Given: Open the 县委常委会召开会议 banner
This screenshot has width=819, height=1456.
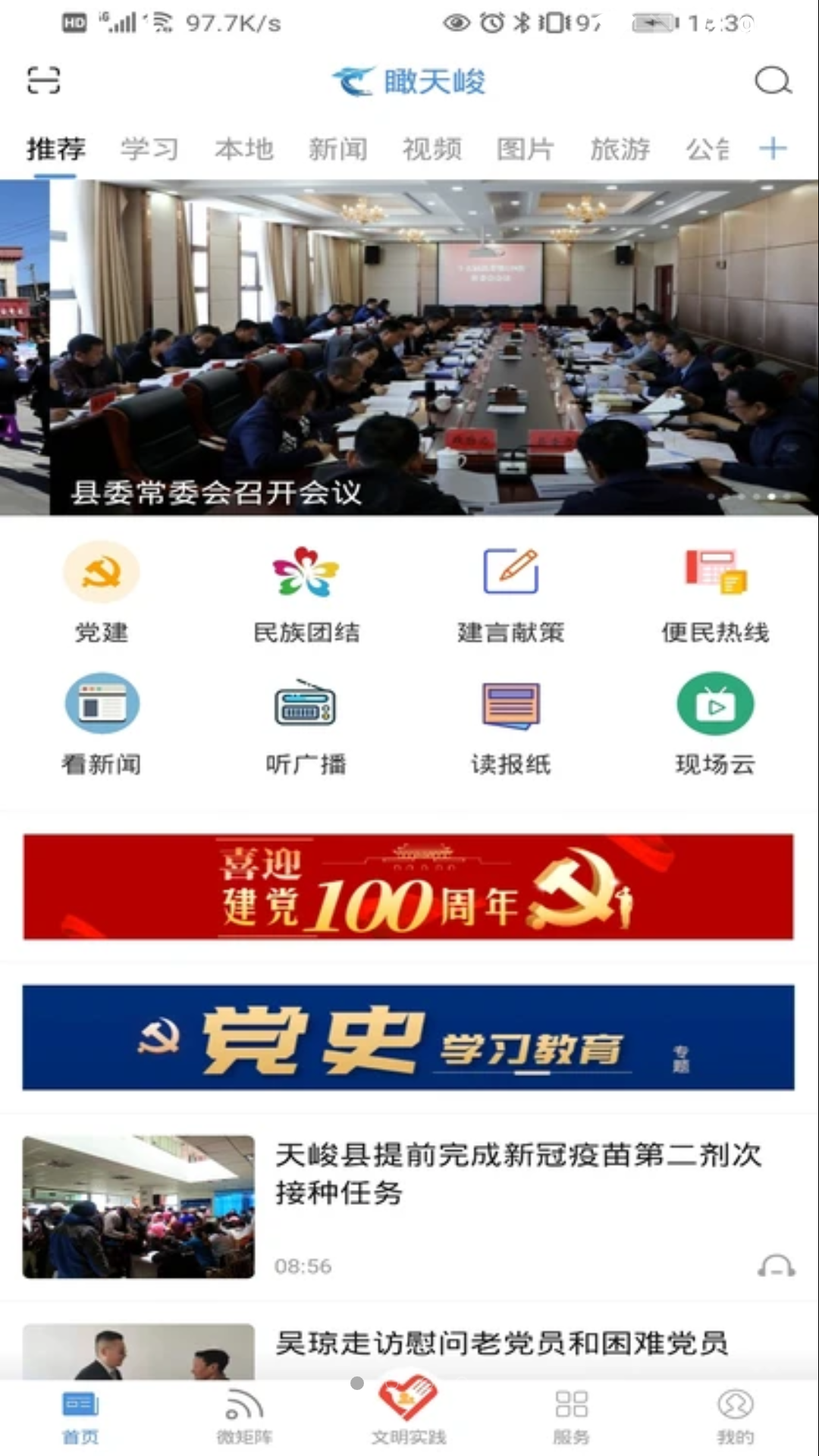Looking at the screenshot, I should [x=409, y=347].
